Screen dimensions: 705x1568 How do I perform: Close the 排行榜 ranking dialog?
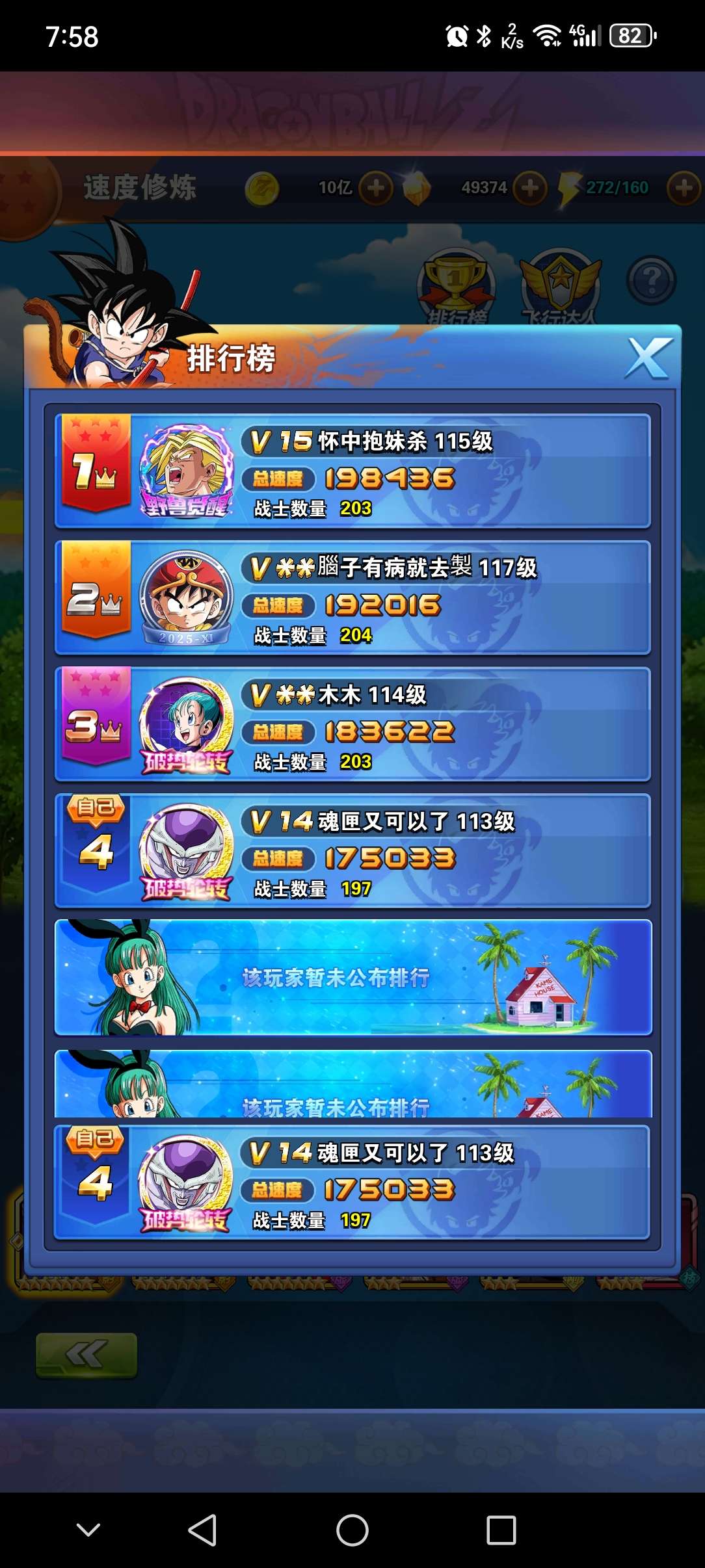[648, 358]
